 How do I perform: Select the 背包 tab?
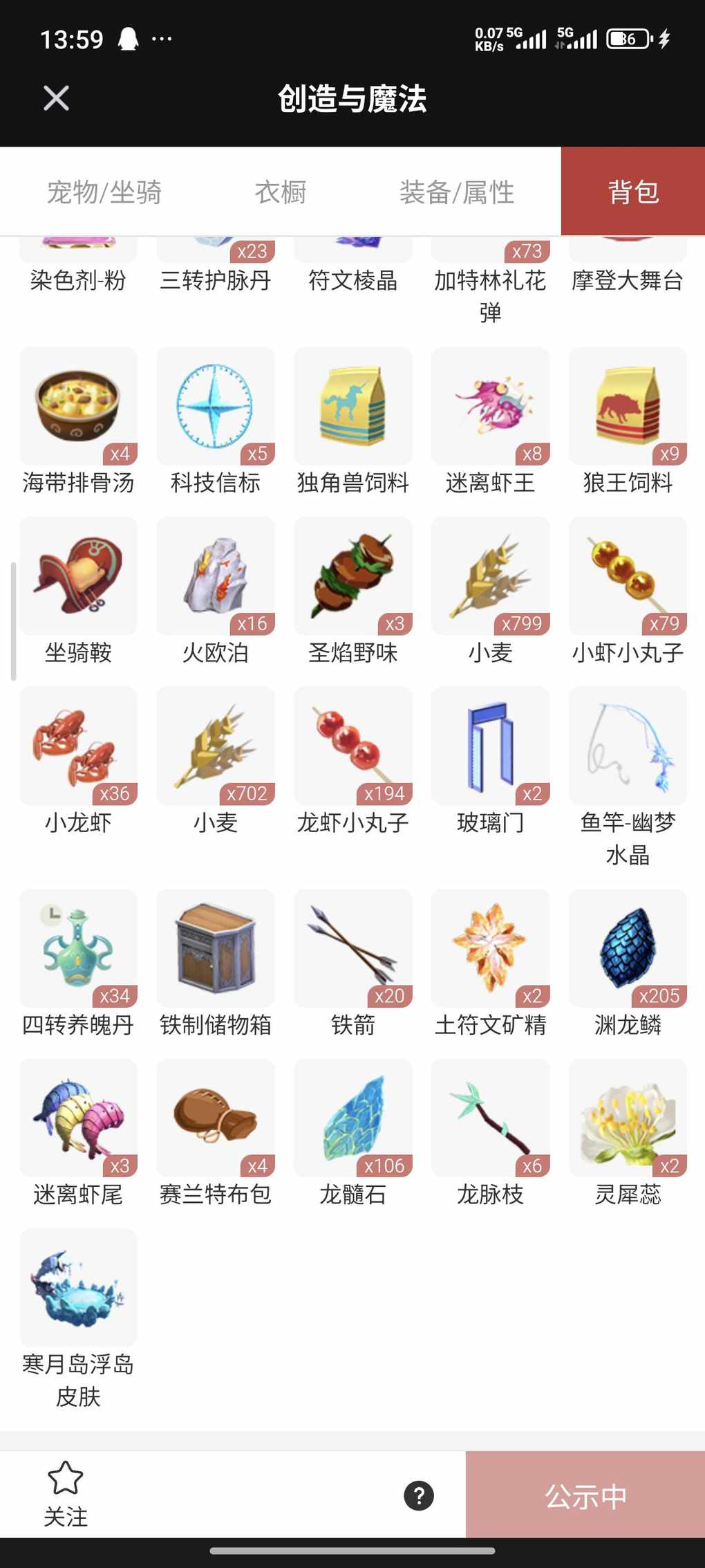(x=633, y=192)
